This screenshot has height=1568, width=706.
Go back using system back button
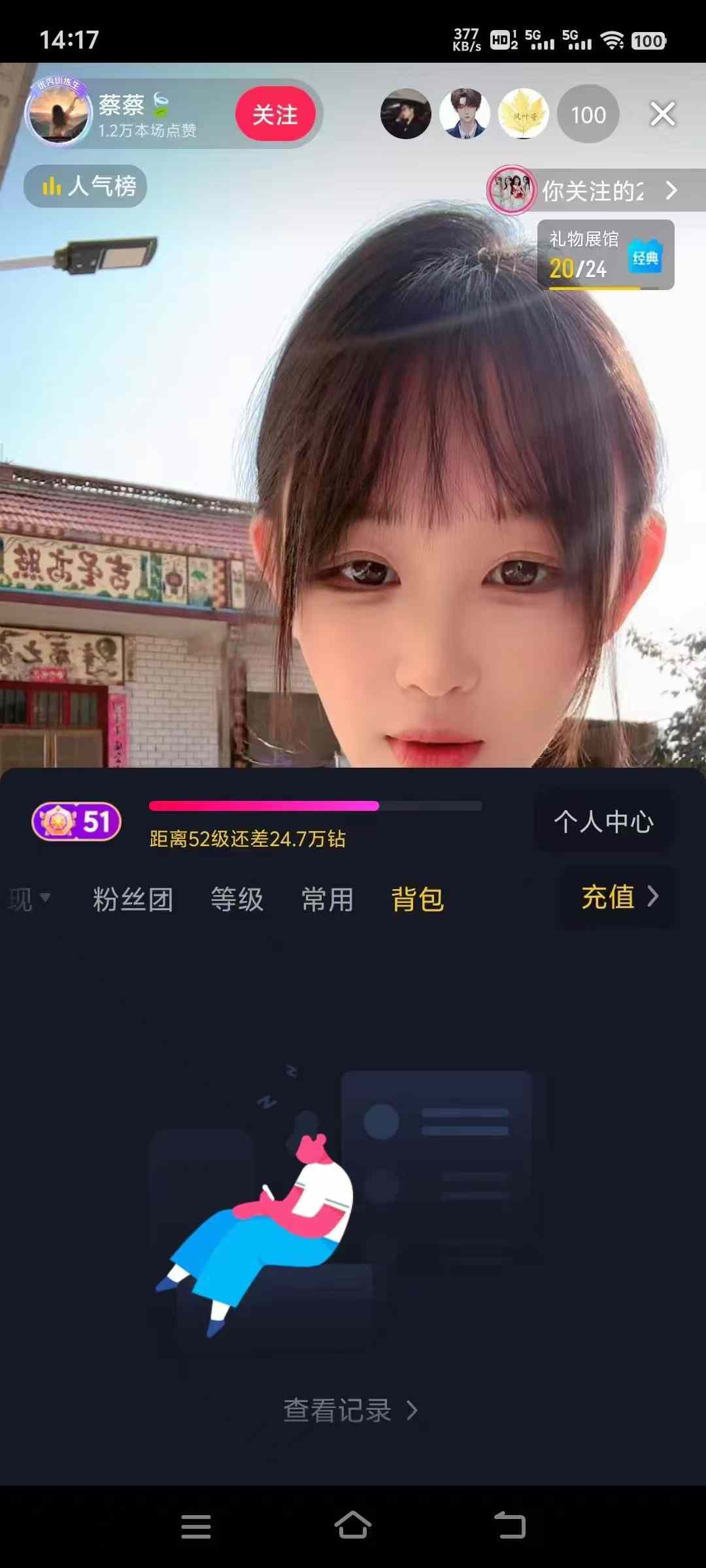(x=510, y=1526)
